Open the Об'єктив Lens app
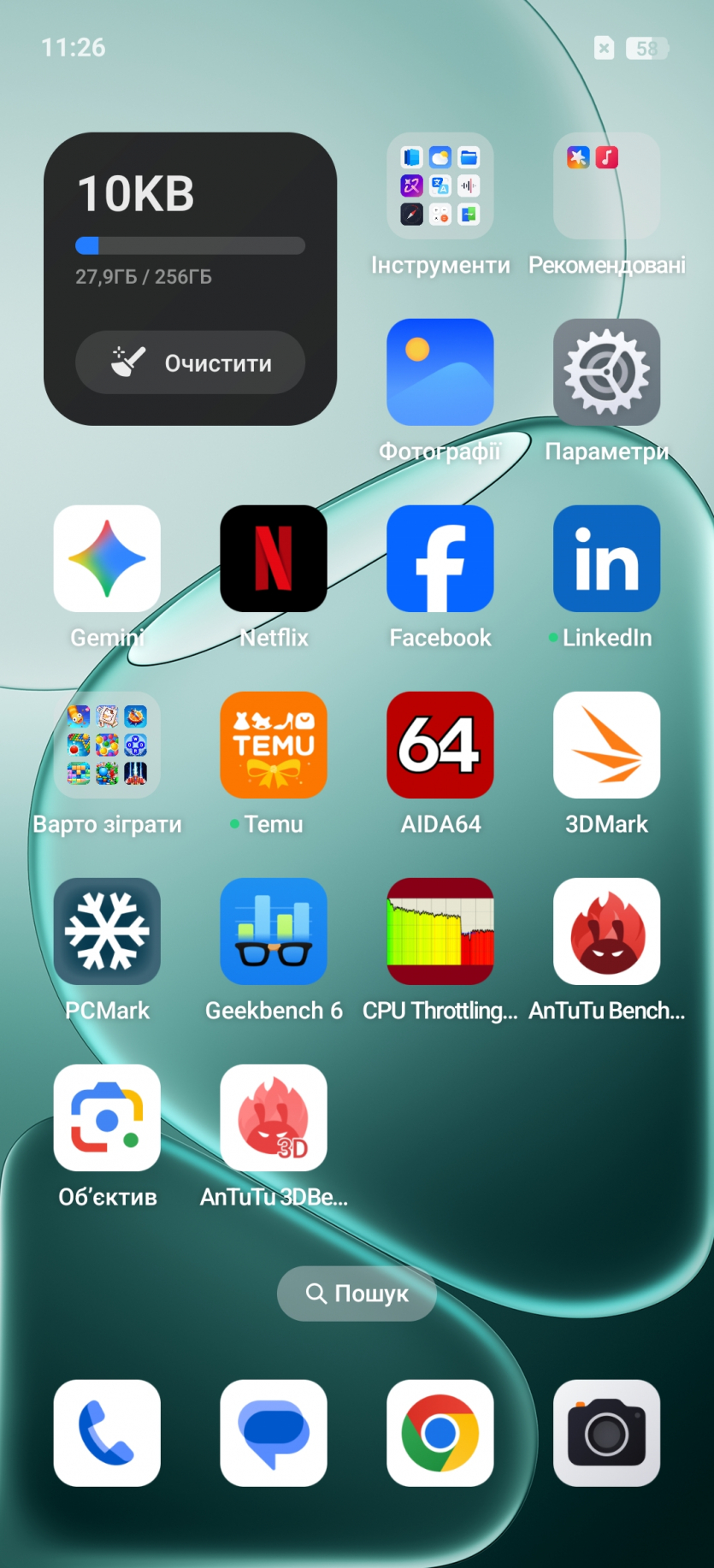 [107, 1117]
